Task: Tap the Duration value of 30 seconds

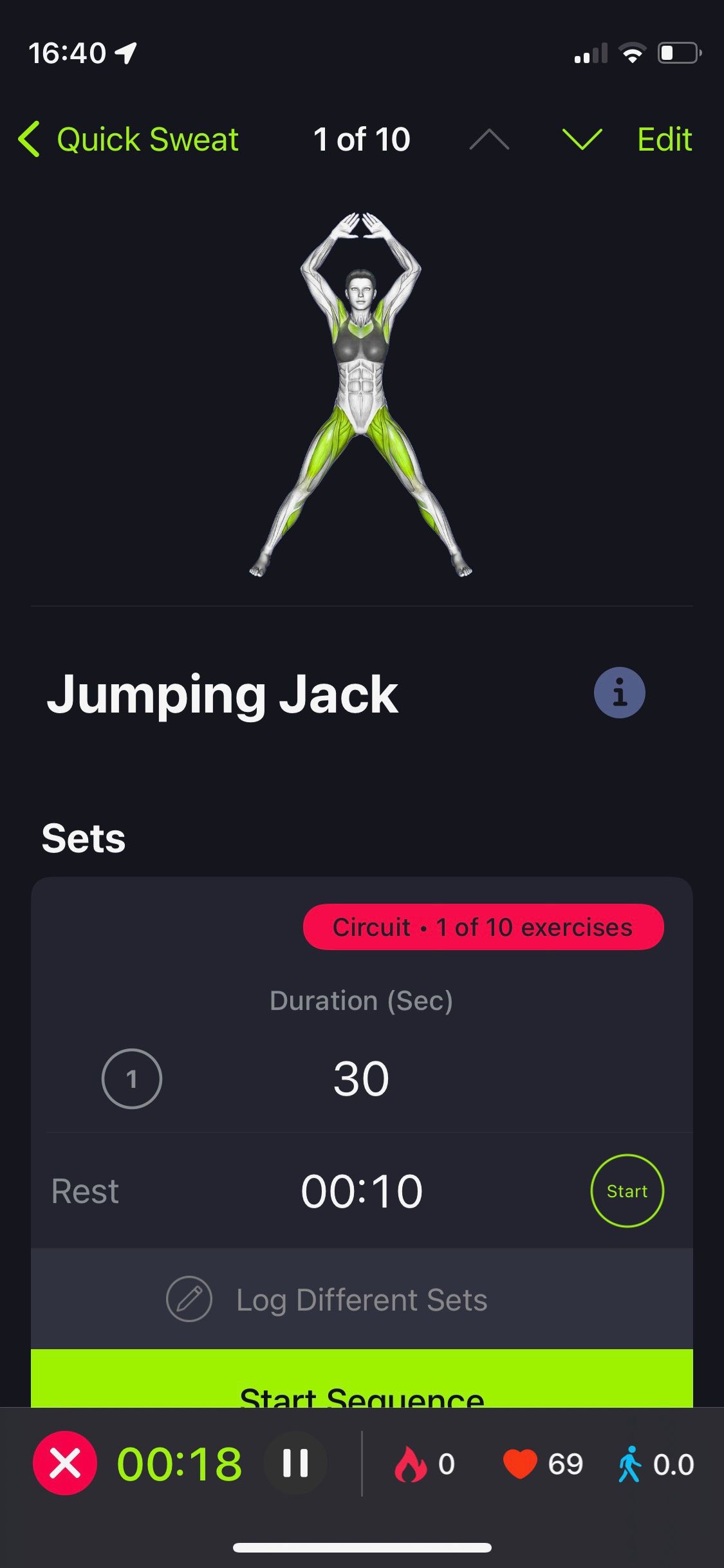Action: pyautogui.click(x=362, y=1078)
